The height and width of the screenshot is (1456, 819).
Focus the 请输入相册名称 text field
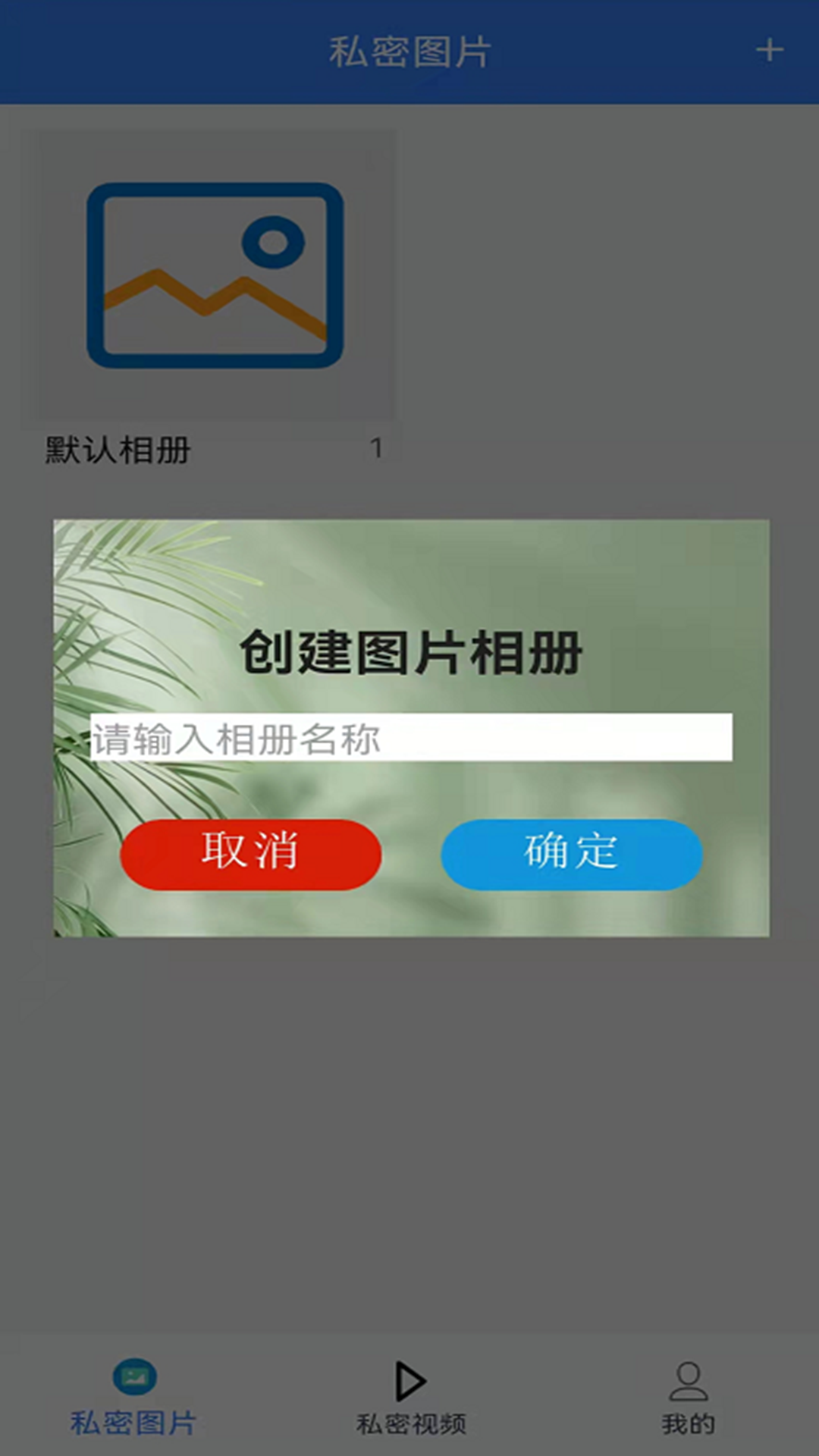(x=411, y=737)
